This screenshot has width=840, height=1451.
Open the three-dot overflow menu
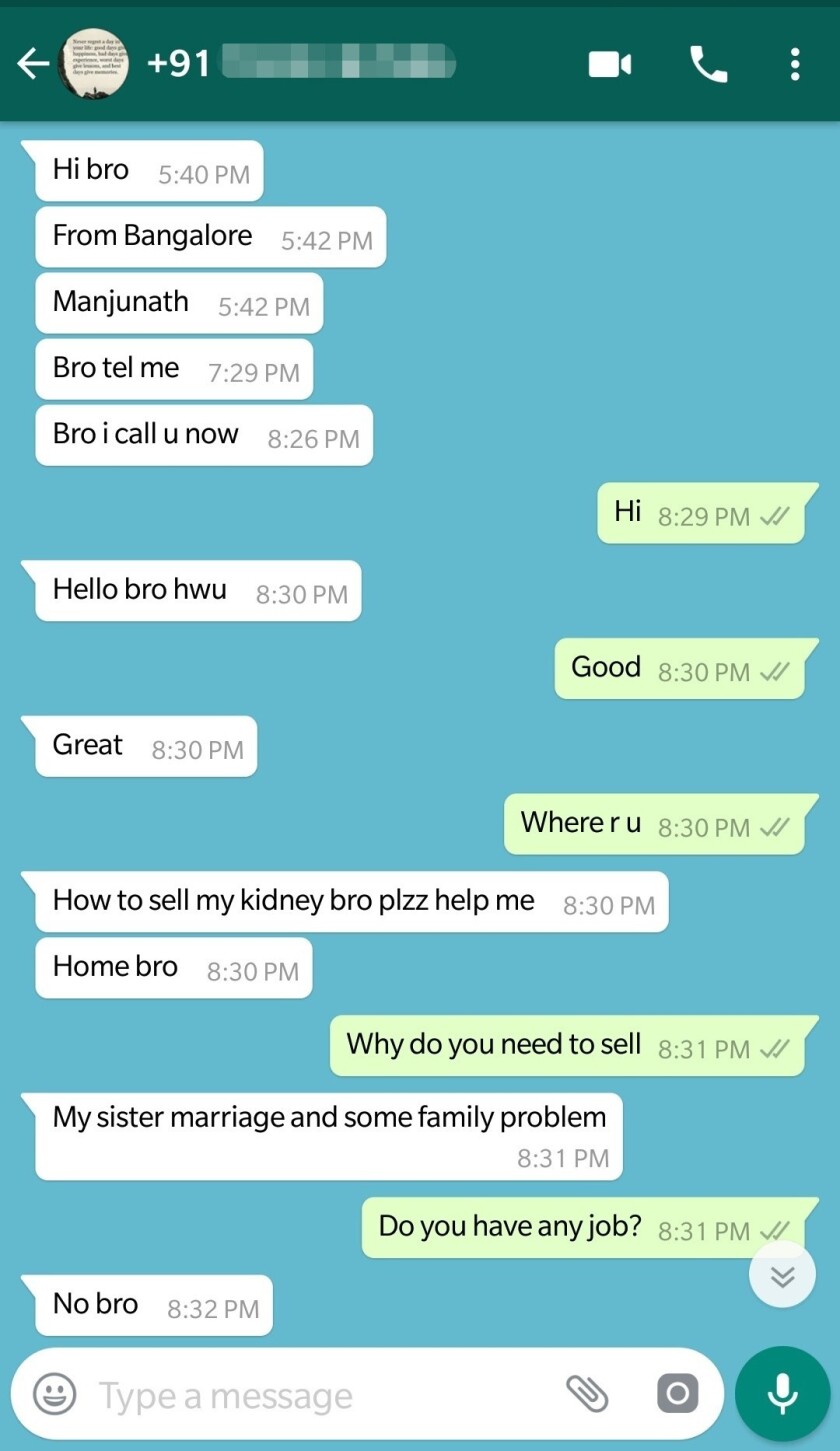pos(794,65)
